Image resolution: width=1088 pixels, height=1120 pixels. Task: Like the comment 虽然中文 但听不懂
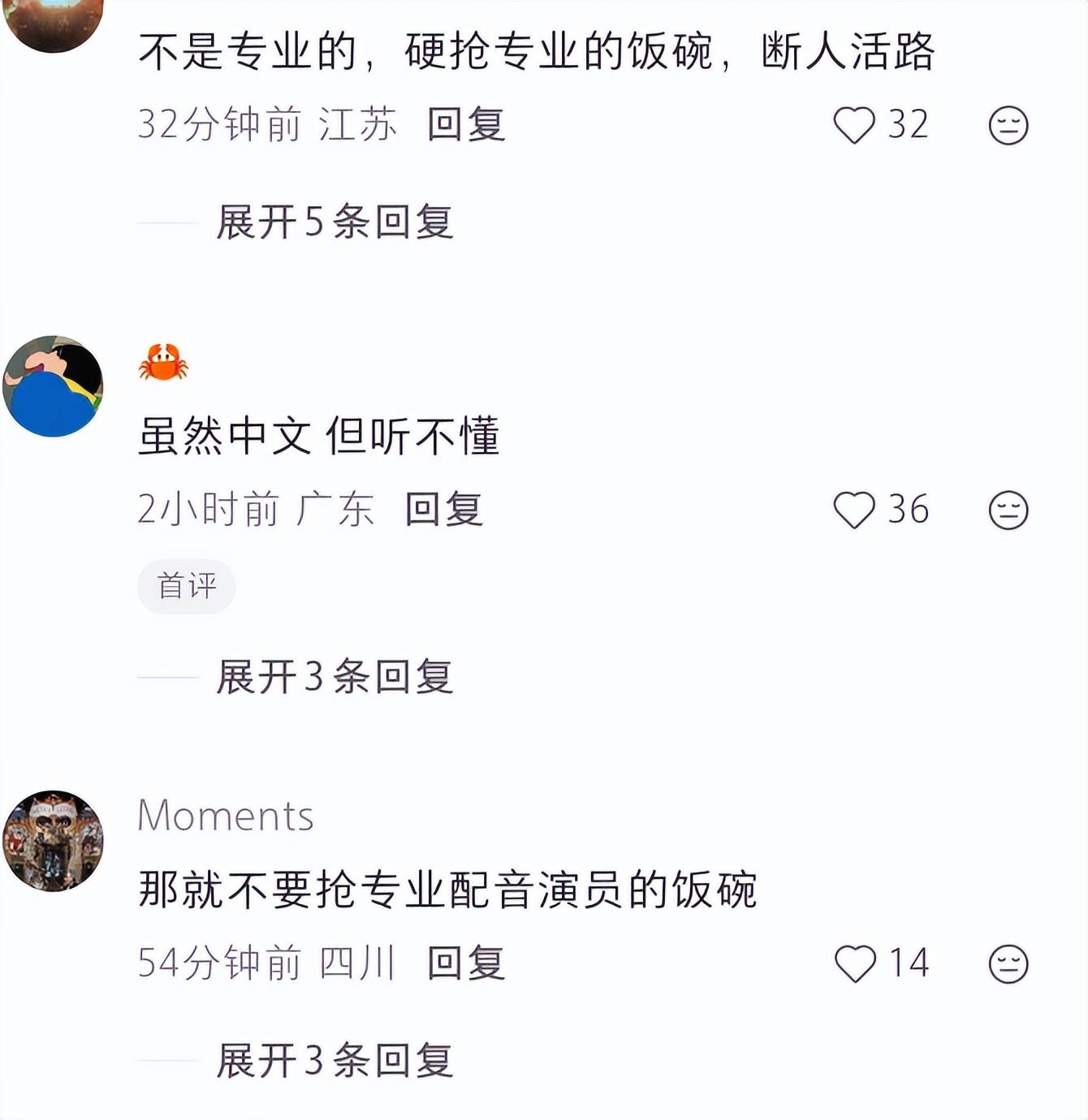[x=854, y=510]
